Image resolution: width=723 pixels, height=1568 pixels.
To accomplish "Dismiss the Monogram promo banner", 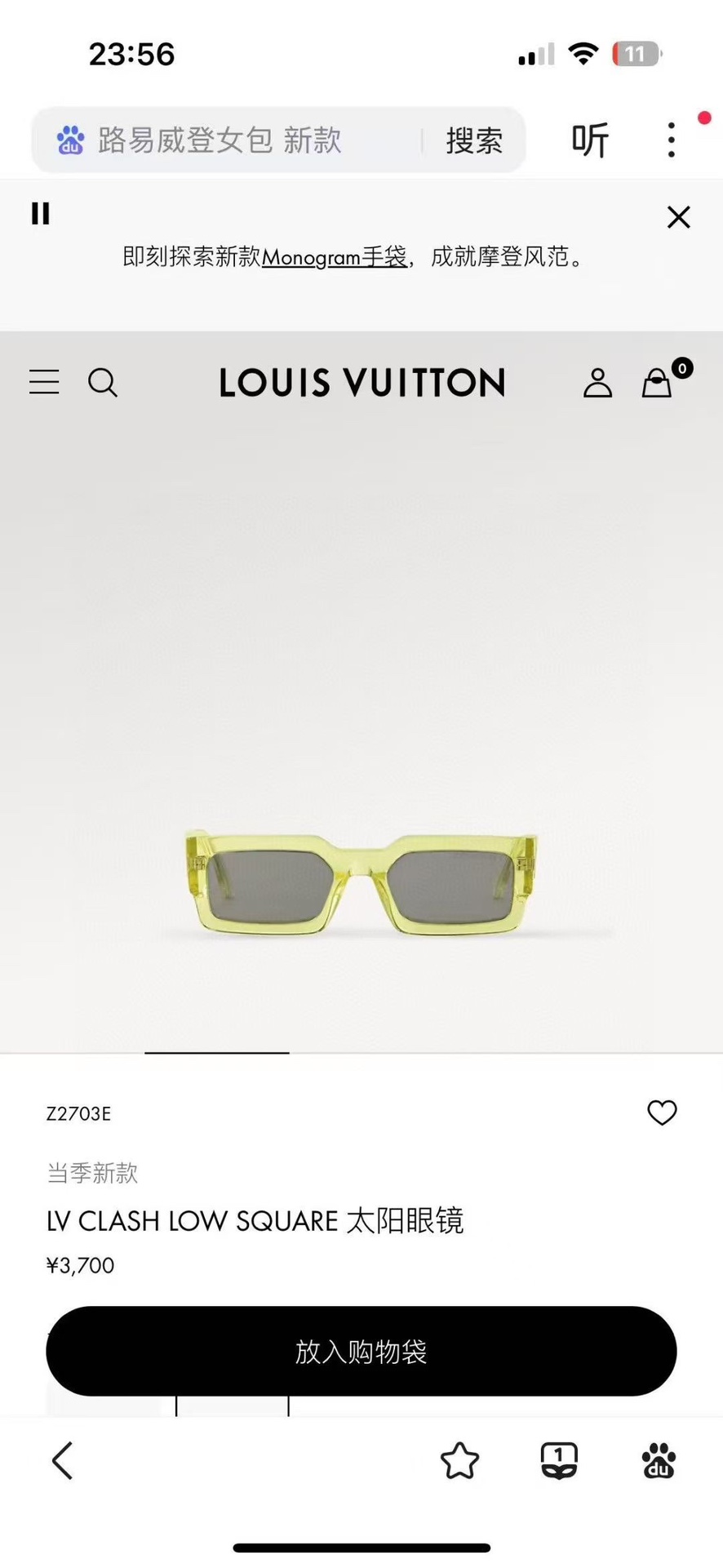I will (x=678, y=217).
